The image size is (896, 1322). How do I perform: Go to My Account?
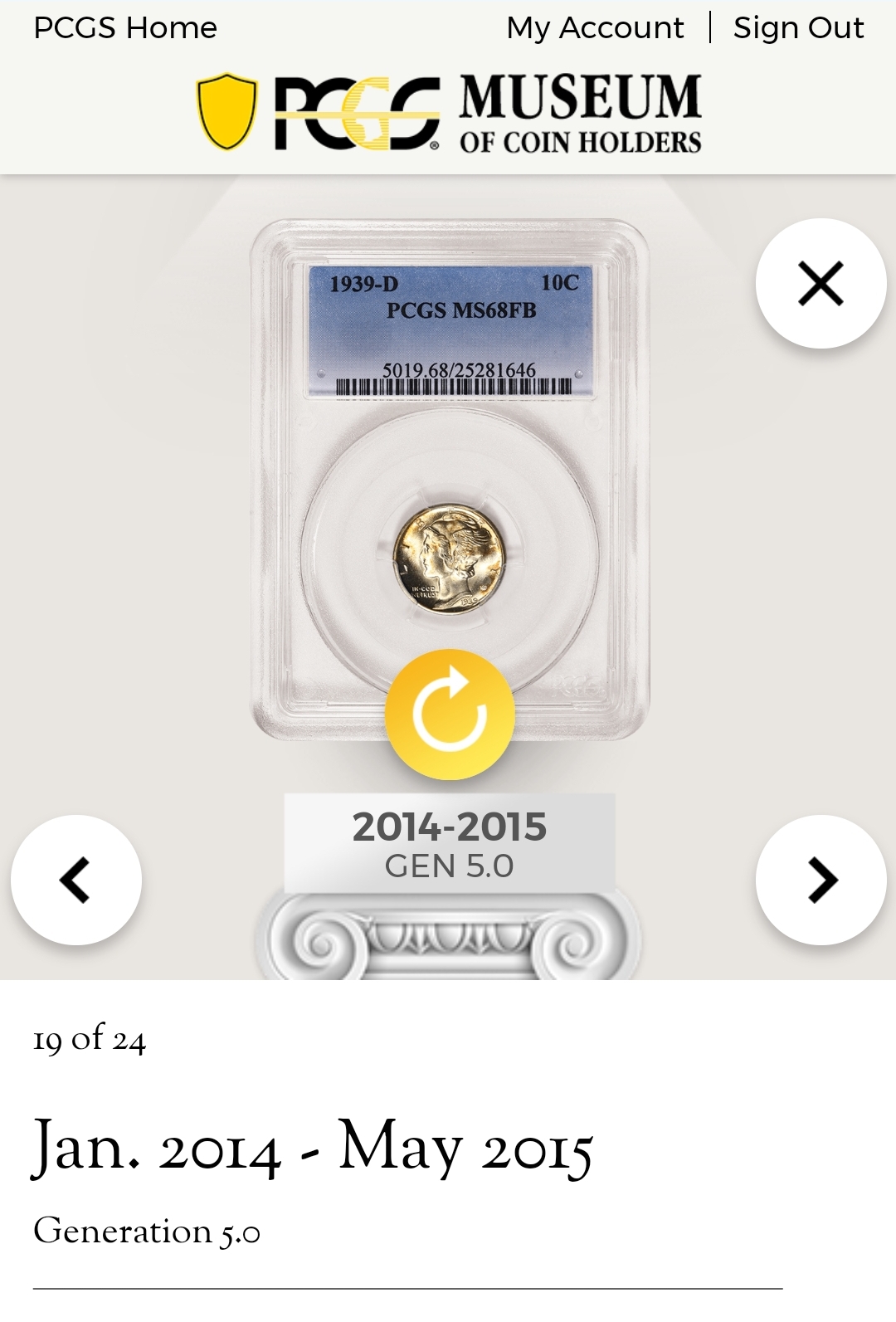pos(595,28)
